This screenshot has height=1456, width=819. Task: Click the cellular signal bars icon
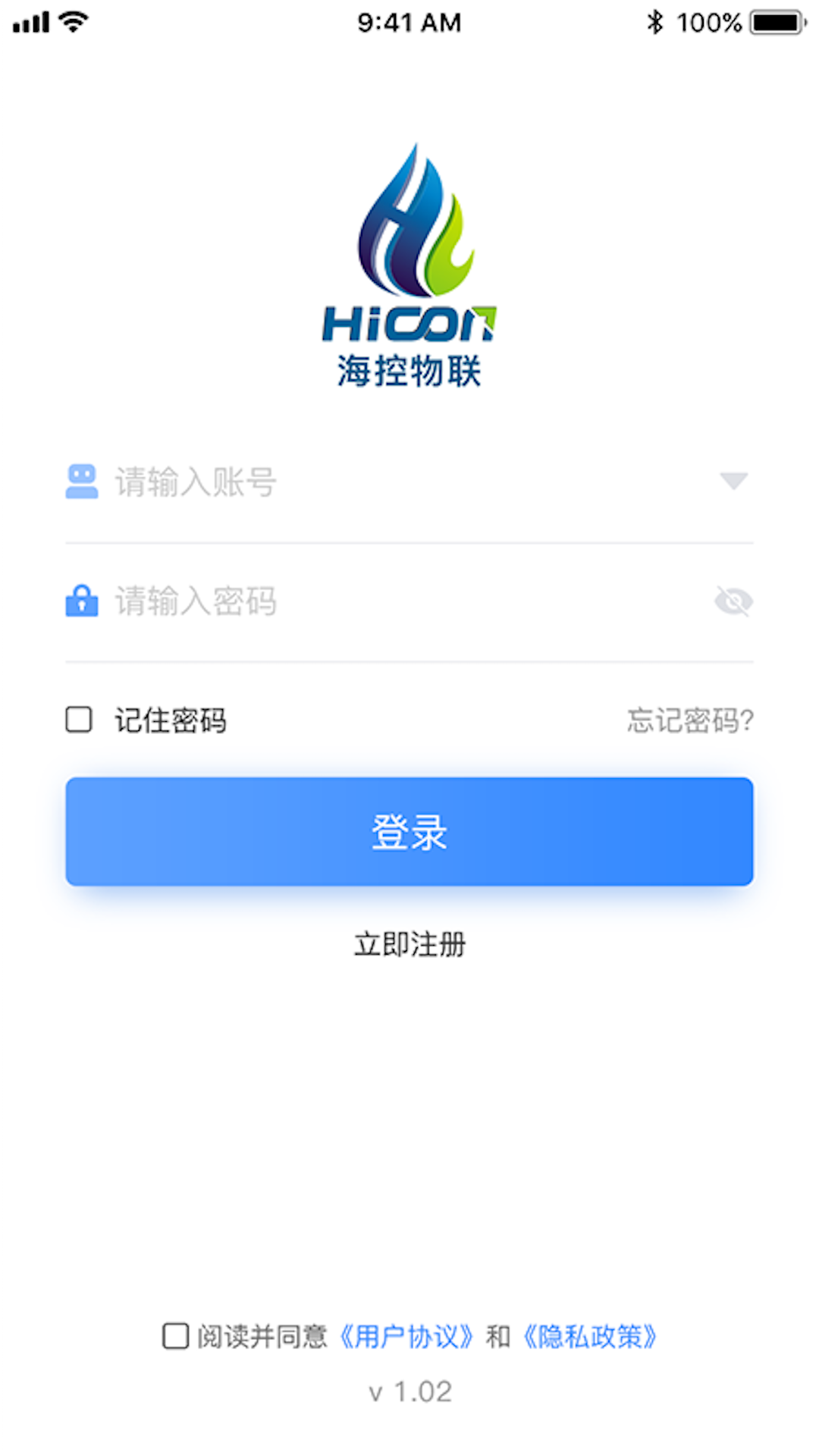(32, 21)
